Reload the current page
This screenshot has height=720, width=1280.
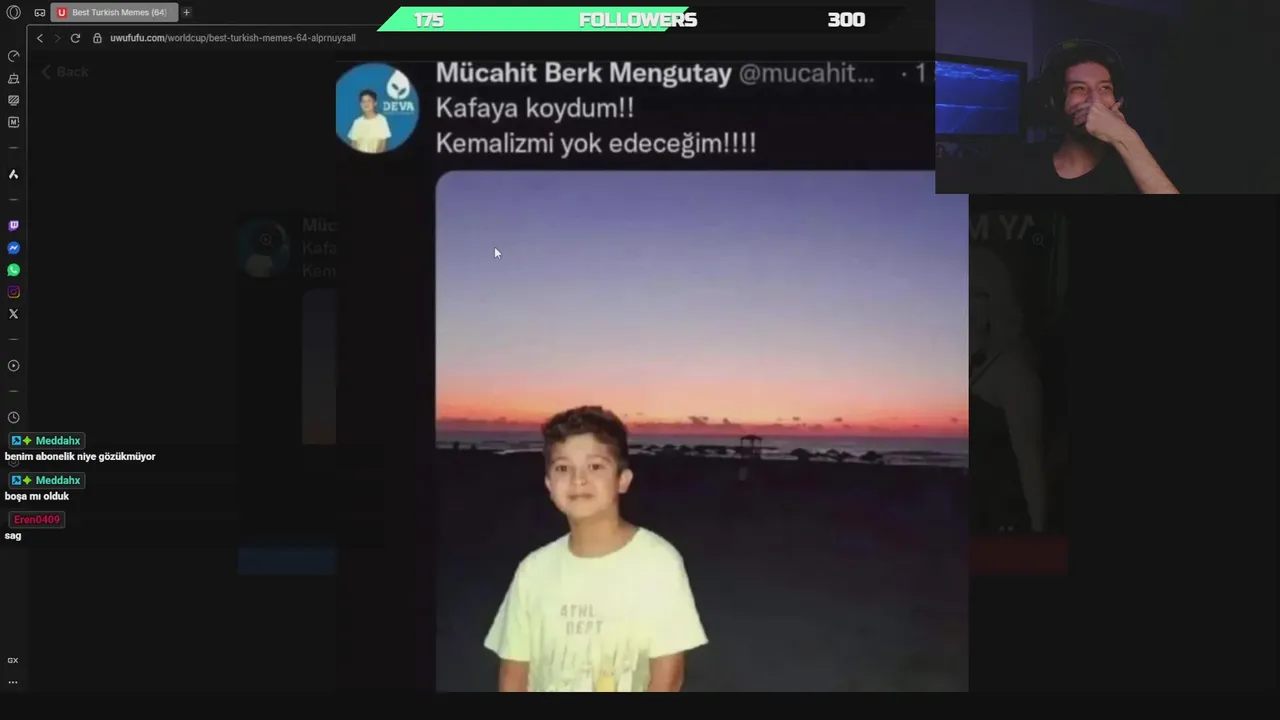75,38
